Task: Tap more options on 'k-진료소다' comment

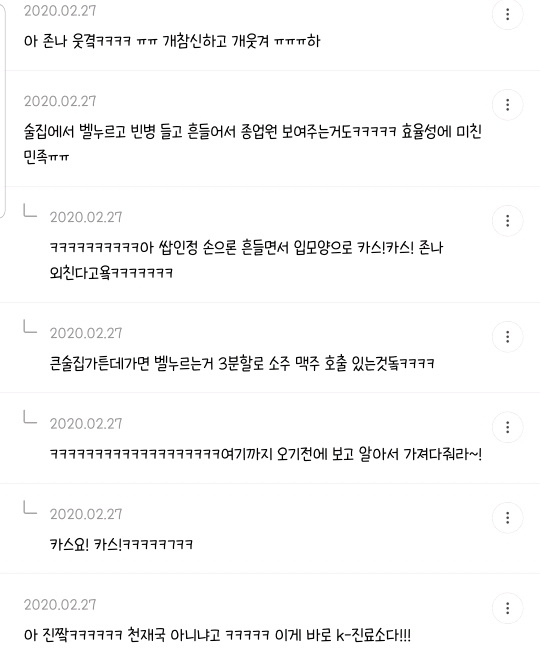Action: coord(507,608)
